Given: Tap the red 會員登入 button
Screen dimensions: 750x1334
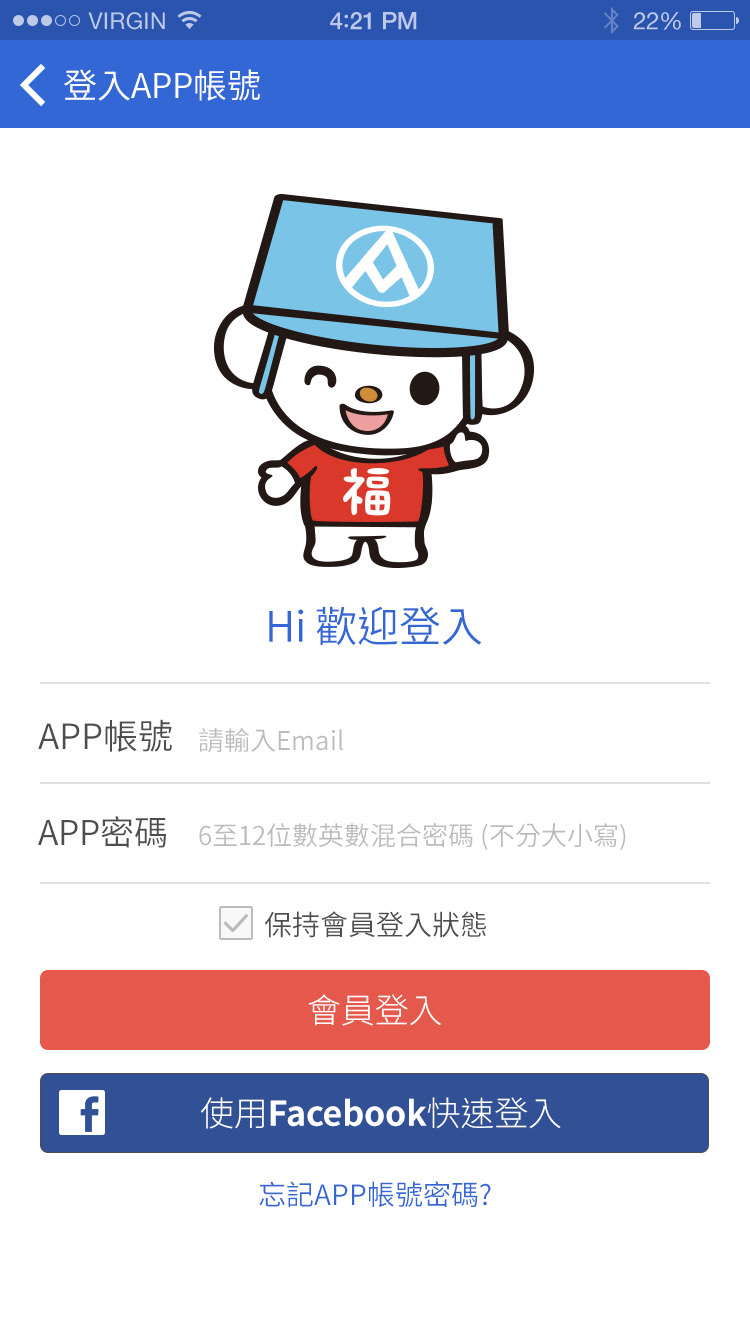Looking at the screenshot, I should [375, 1010].
